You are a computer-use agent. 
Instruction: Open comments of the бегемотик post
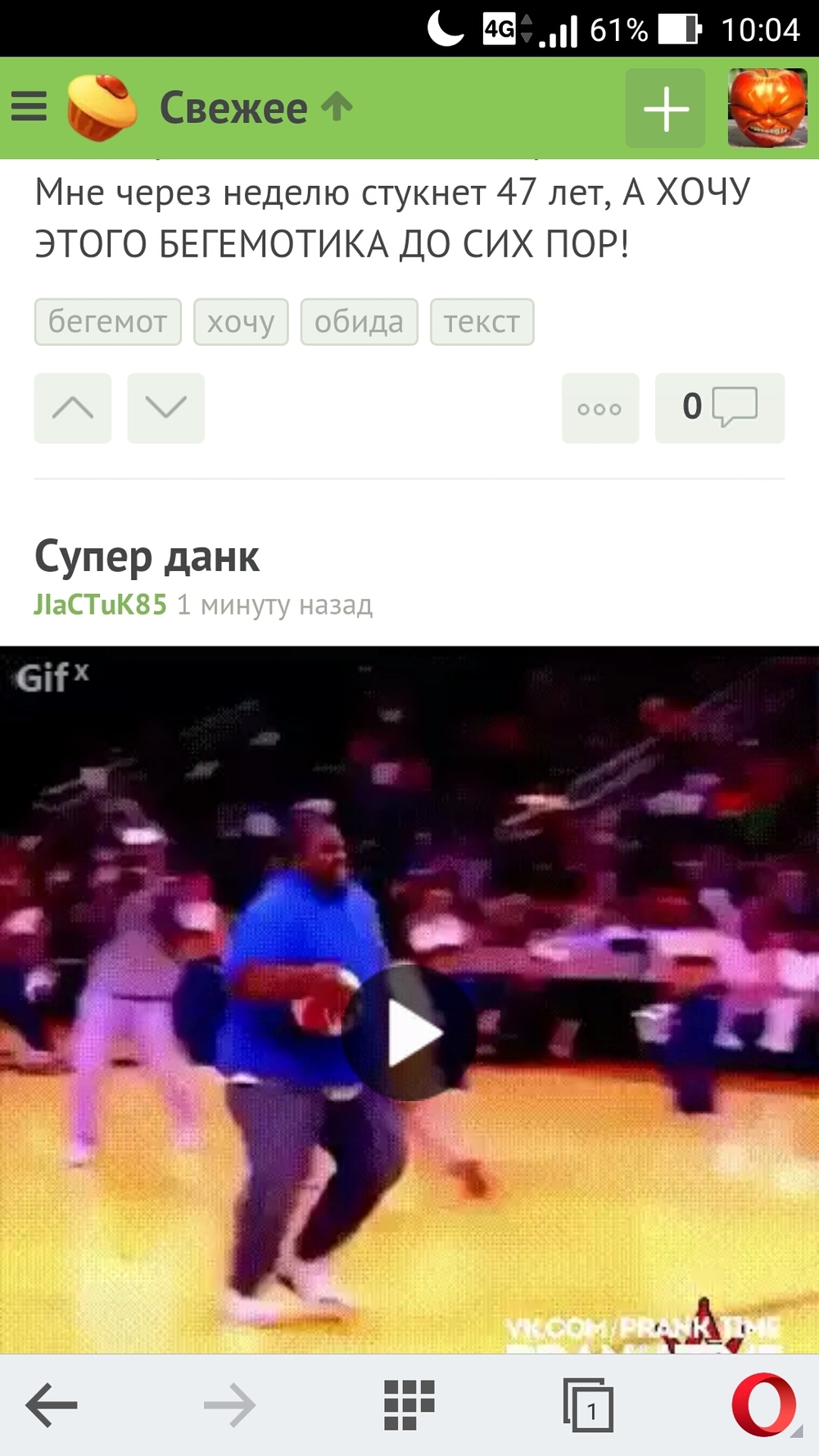click(720, 408)
